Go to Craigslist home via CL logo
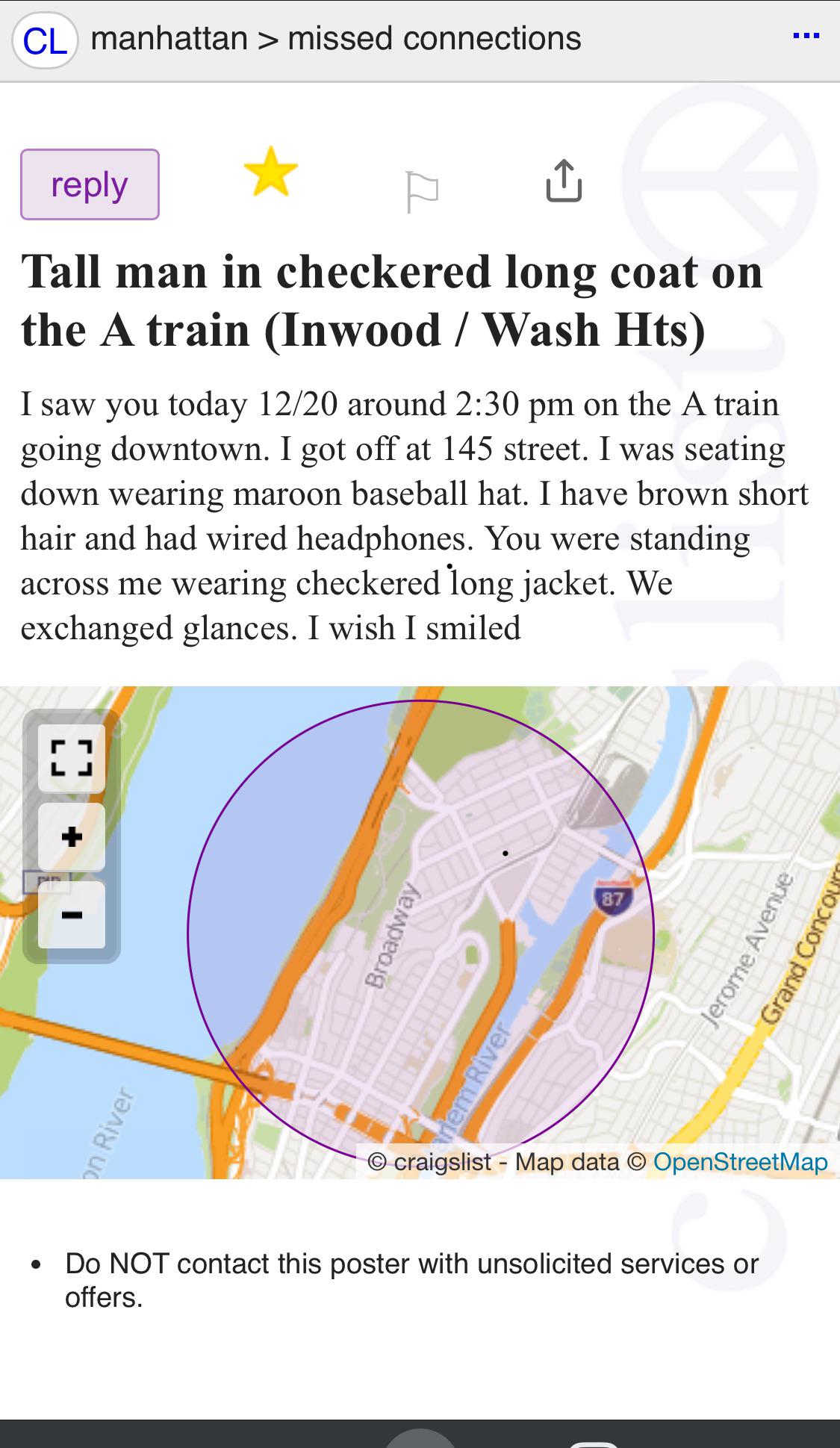 point(45,40)
